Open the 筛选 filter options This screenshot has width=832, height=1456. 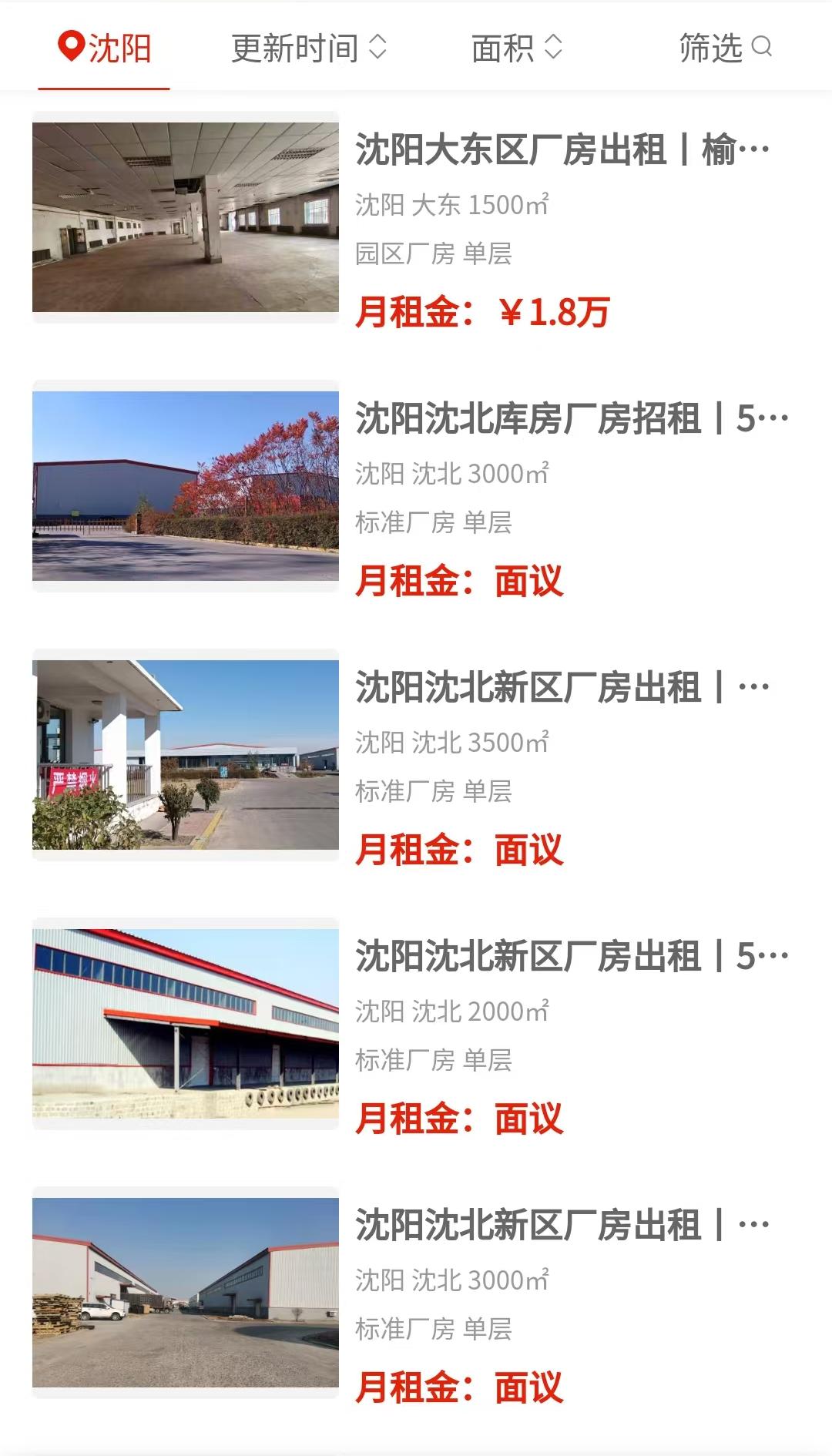coord(724,48)
